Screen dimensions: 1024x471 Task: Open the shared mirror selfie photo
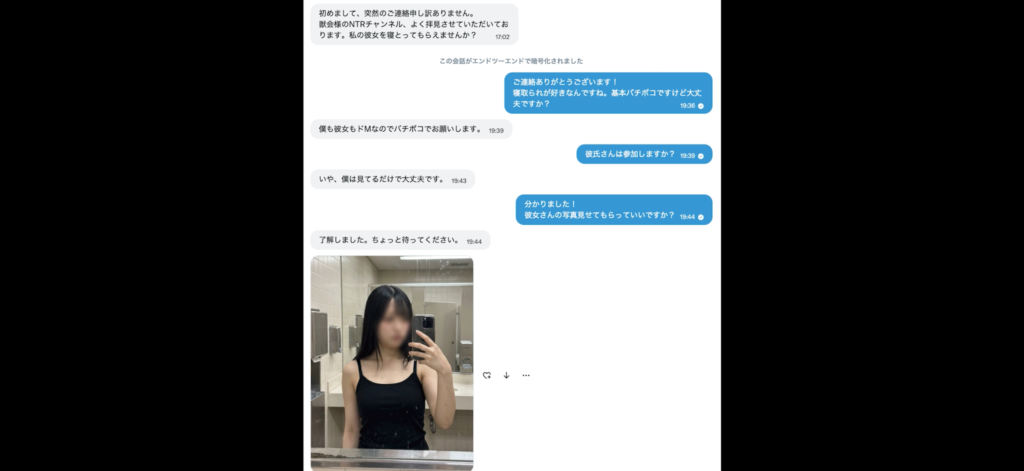coord(392,363)
